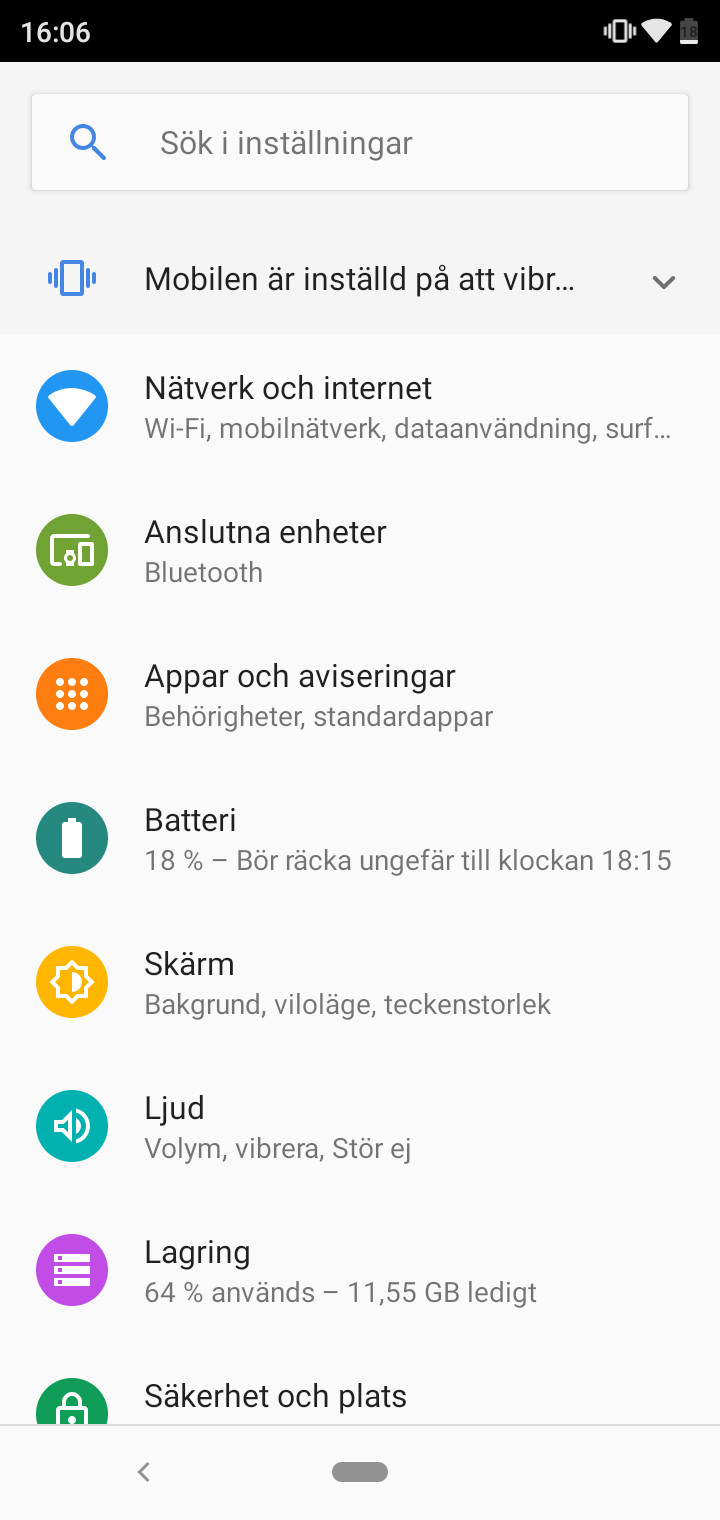Open Anslutna enheter settings
The image size is (720, 1520).
(360, 551)
